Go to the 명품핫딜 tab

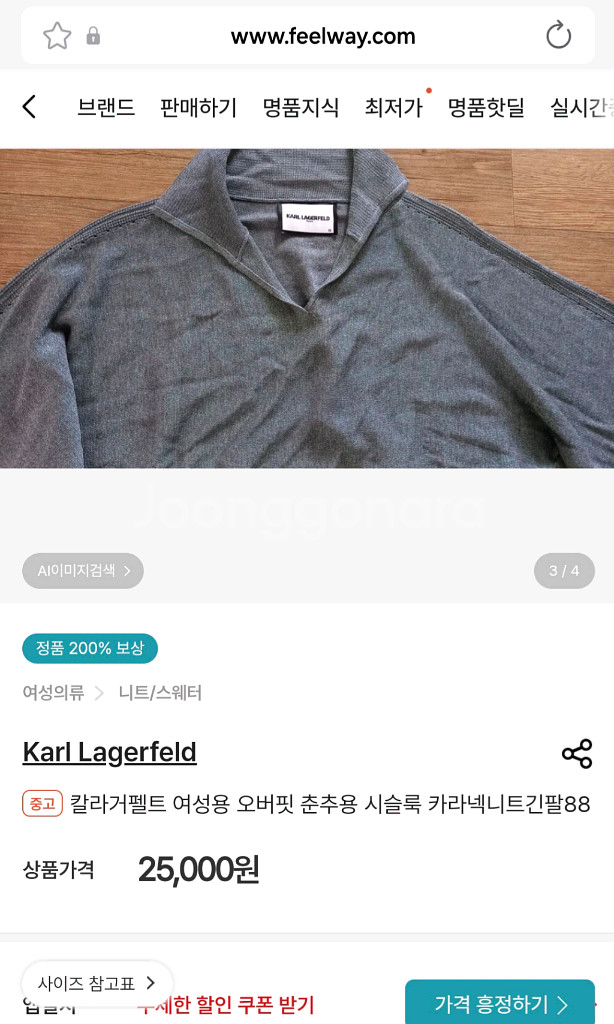(486, 108)
